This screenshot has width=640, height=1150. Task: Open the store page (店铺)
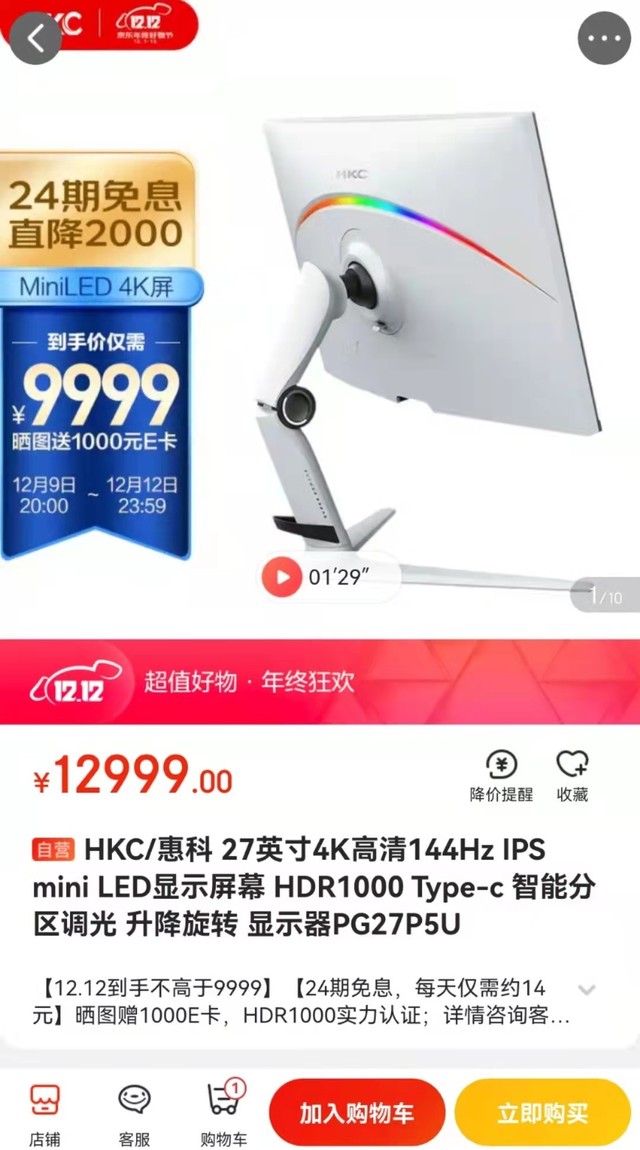pos(44,1111)
